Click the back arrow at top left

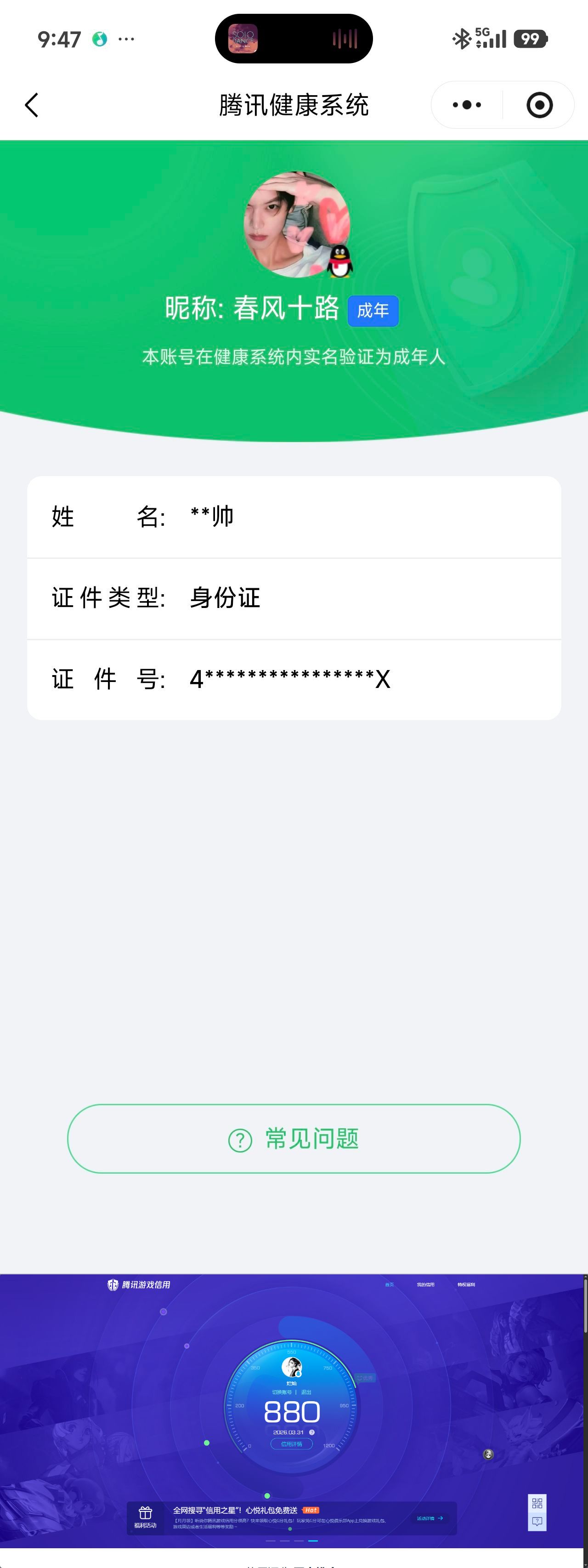click(x=32, y=105)
